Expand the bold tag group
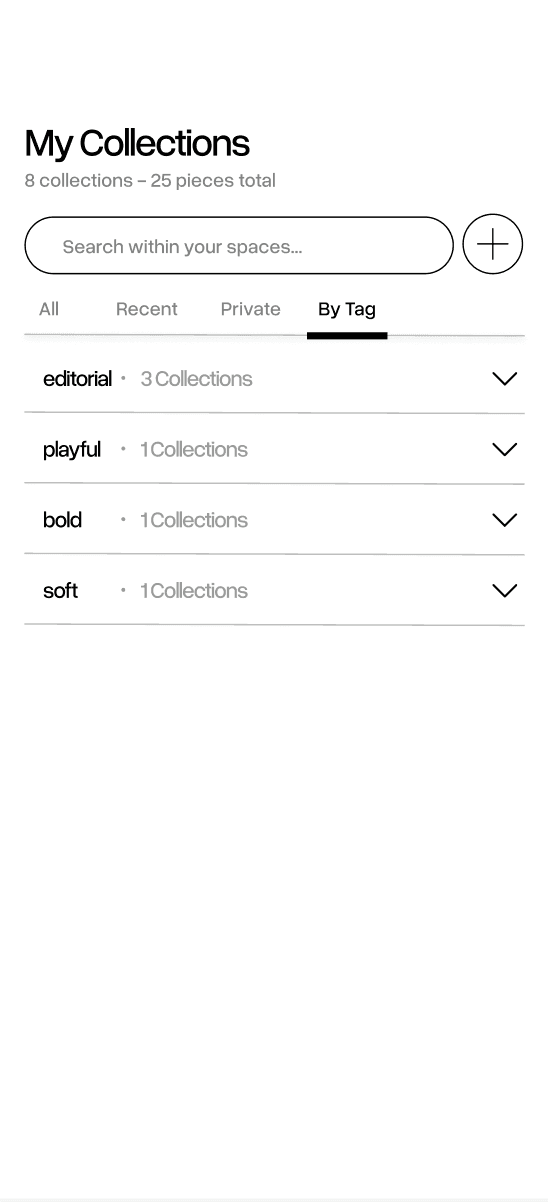 (274, 520)
